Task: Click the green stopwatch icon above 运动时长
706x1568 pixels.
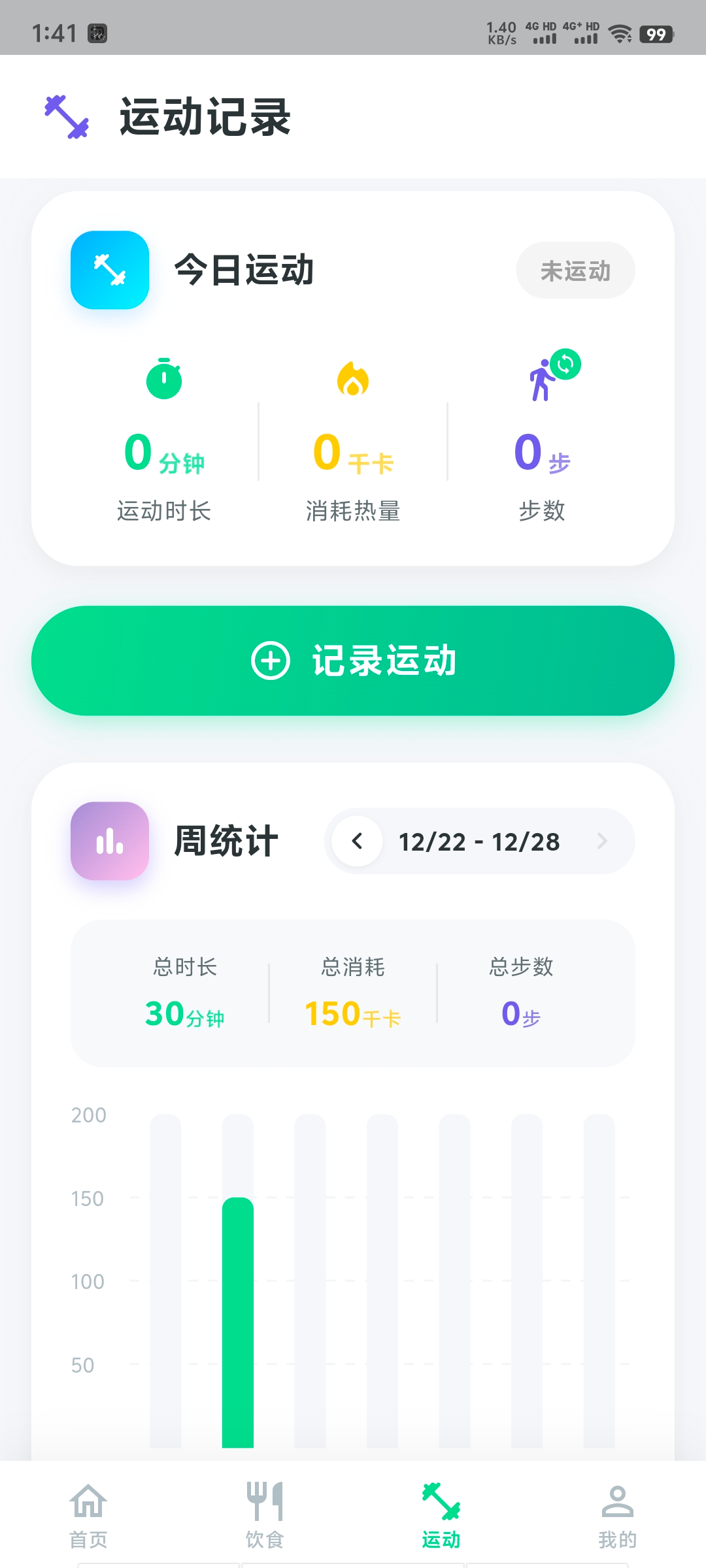Action: (163, 379)
